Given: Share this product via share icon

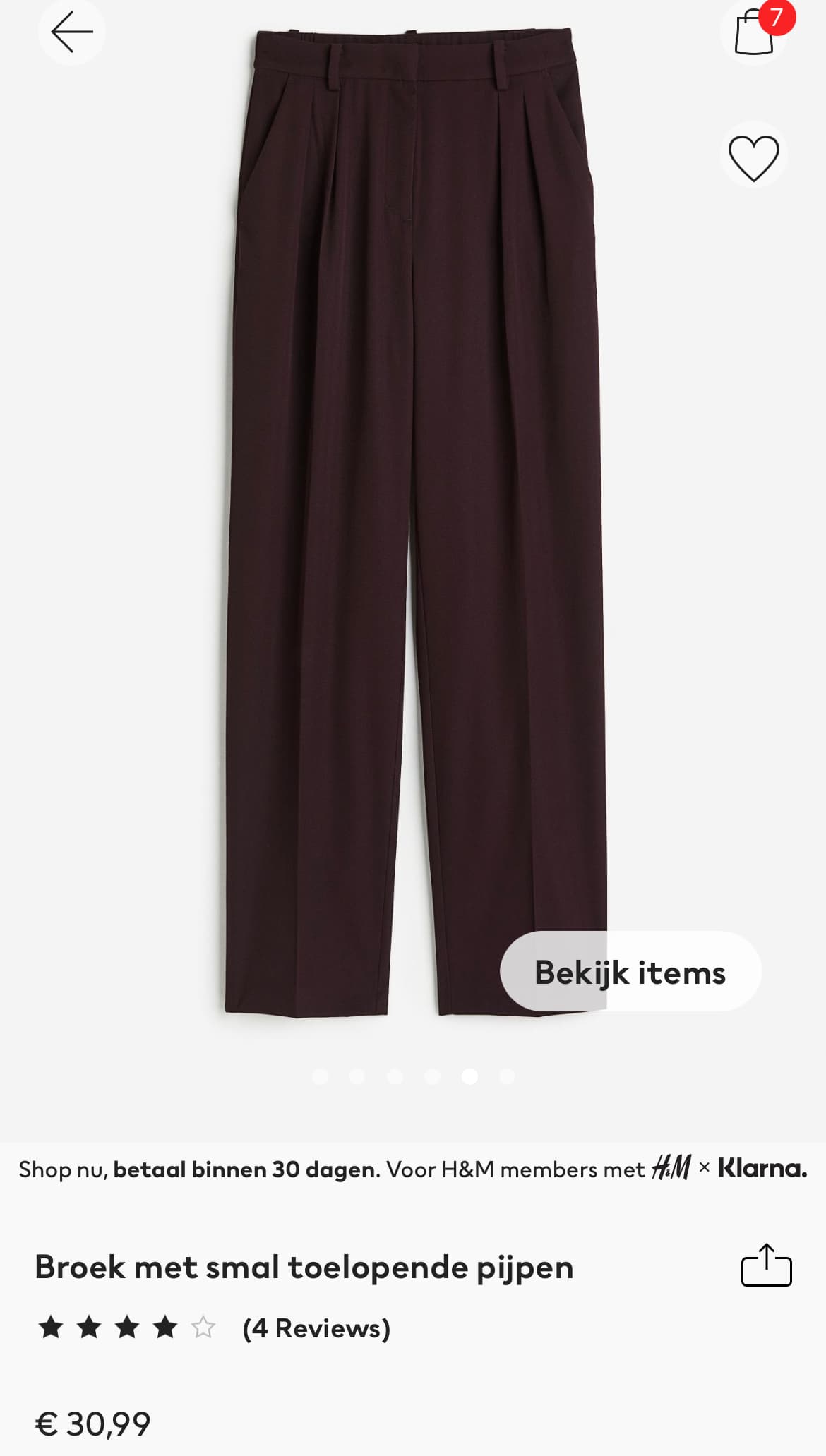Looking at the screenshot, I should pyautogui.click(x=766, y=1265).
